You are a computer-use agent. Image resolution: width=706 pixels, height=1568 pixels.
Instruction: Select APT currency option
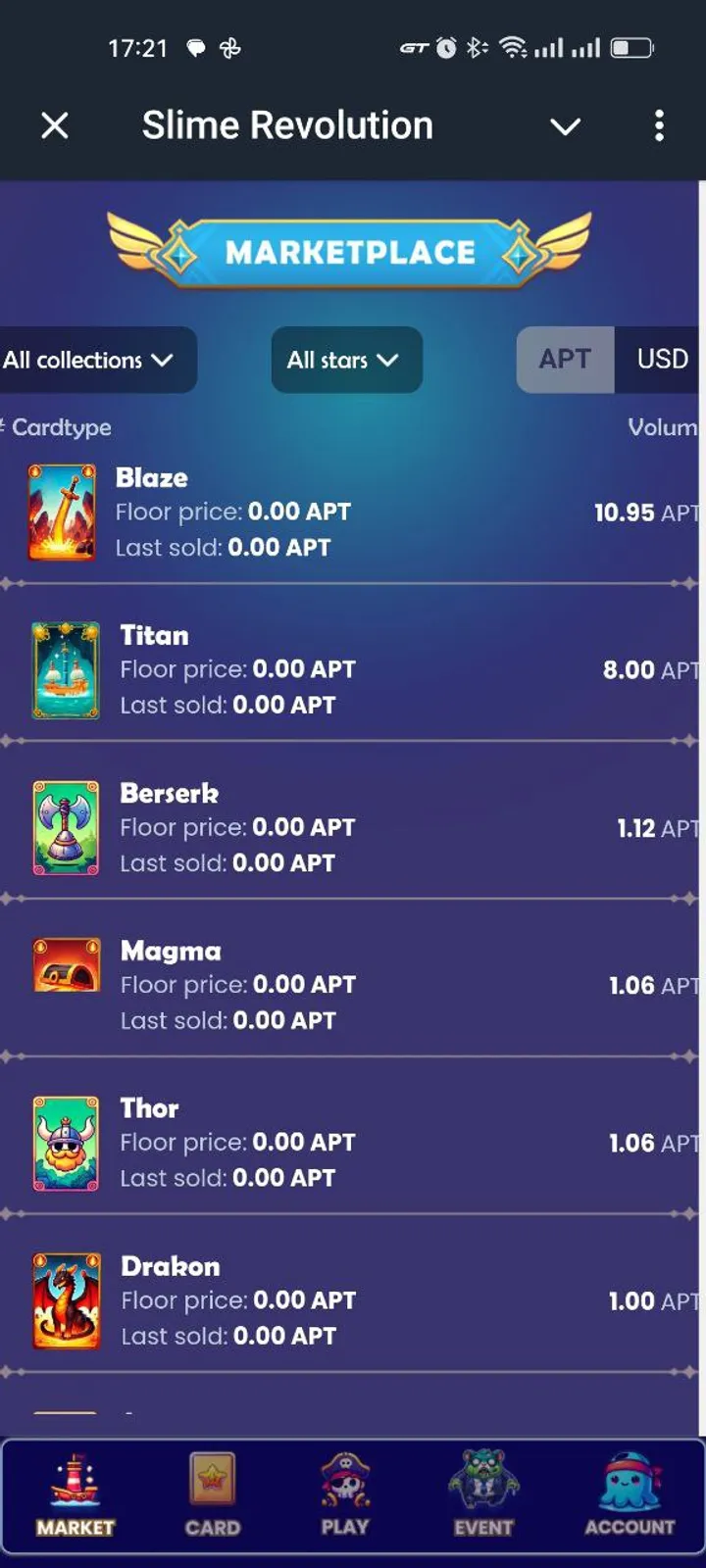point(565,359)
